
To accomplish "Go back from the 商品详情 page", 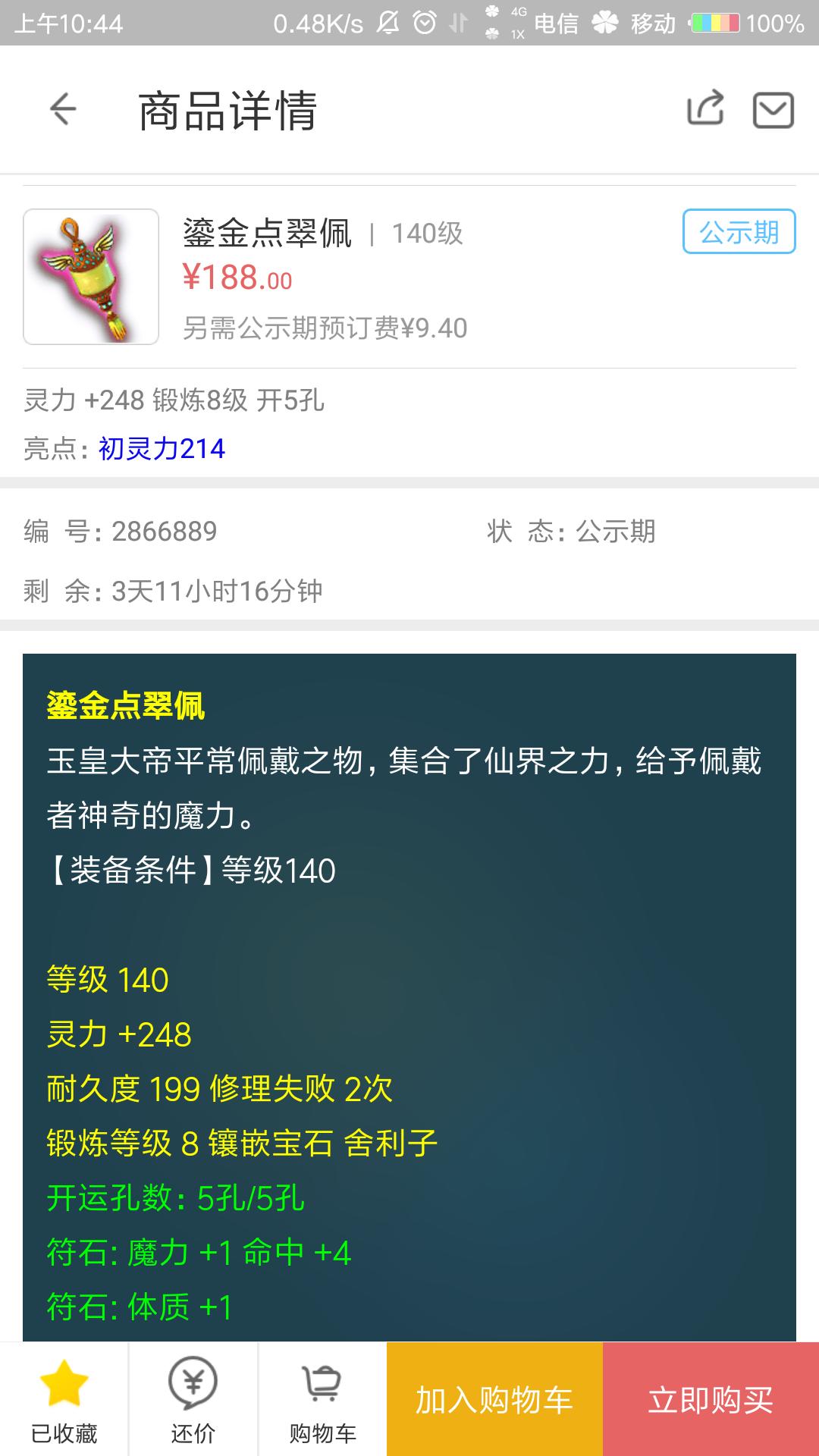I will coord(63,110).
